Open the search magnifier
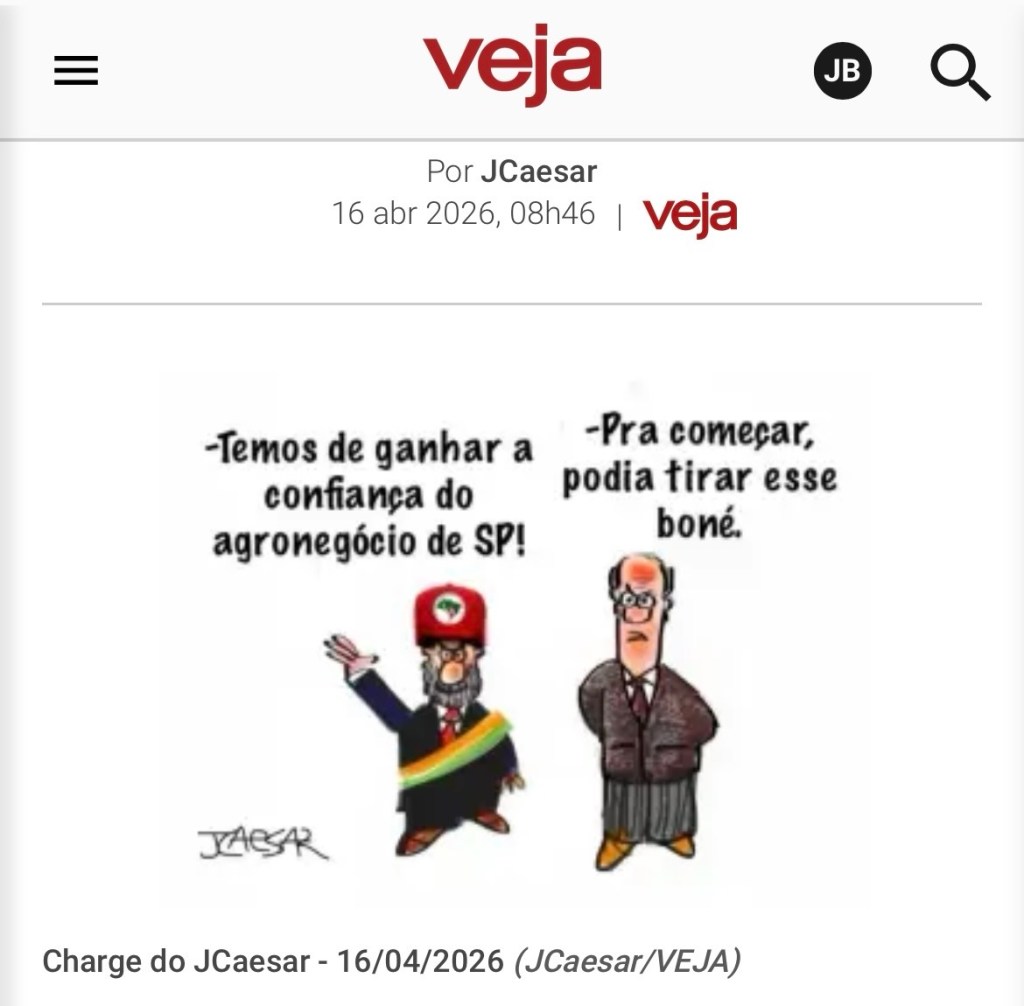The image size is (1024, 1006). point(959,72)
